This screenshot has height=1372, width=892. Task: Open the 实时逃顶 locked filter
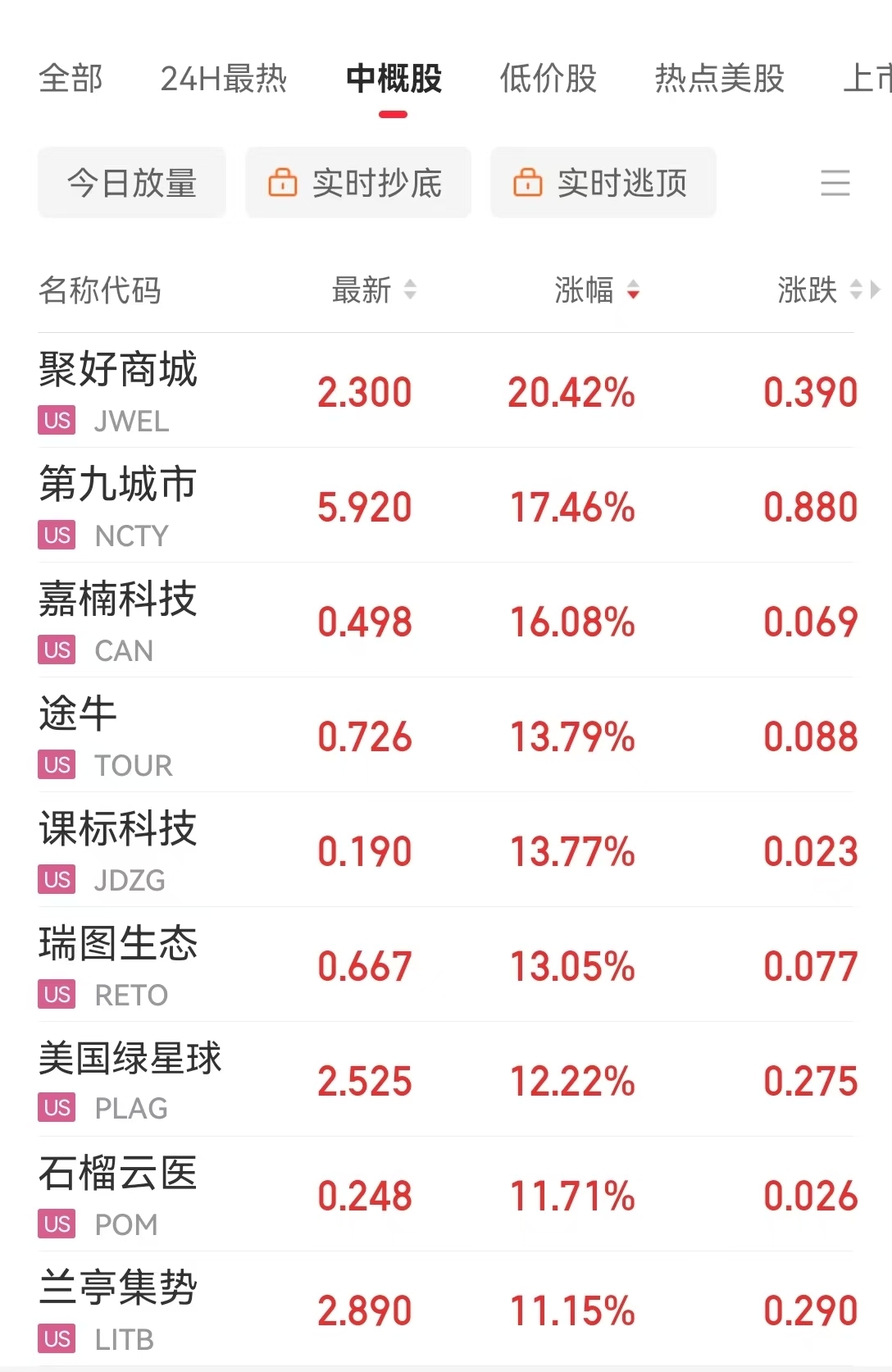coord(603,183)
